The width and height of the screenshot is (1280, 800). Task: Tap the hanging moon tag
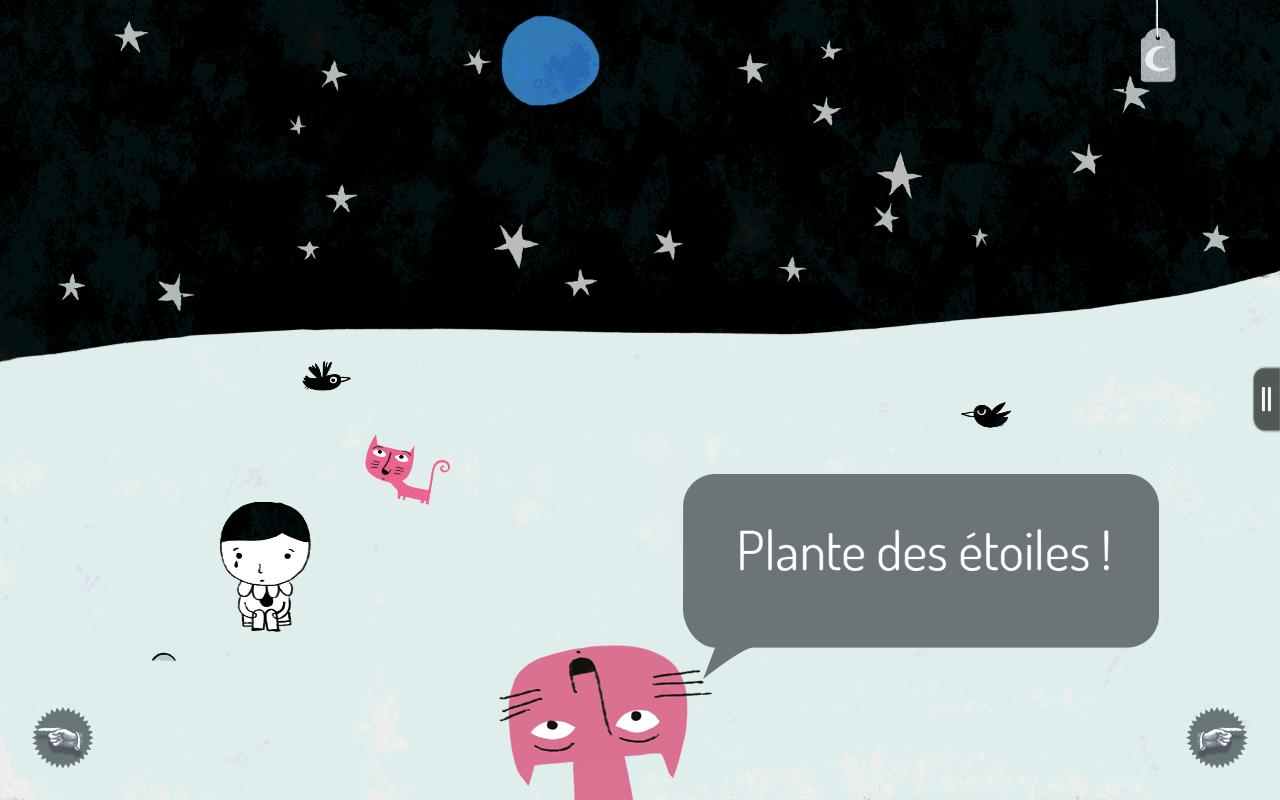(1157, 57)
